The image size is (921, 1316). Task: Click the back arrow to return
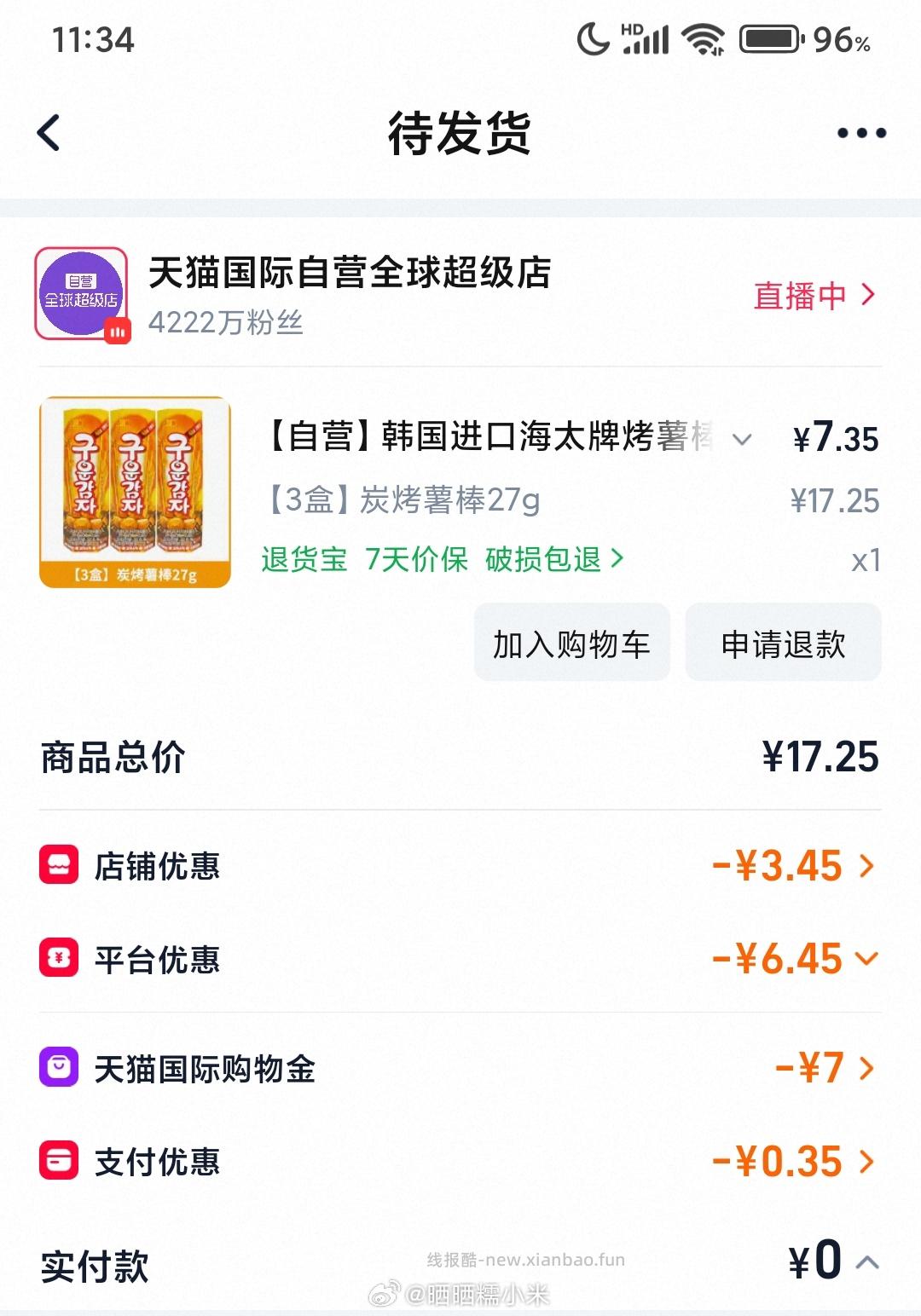click(49, 132)
